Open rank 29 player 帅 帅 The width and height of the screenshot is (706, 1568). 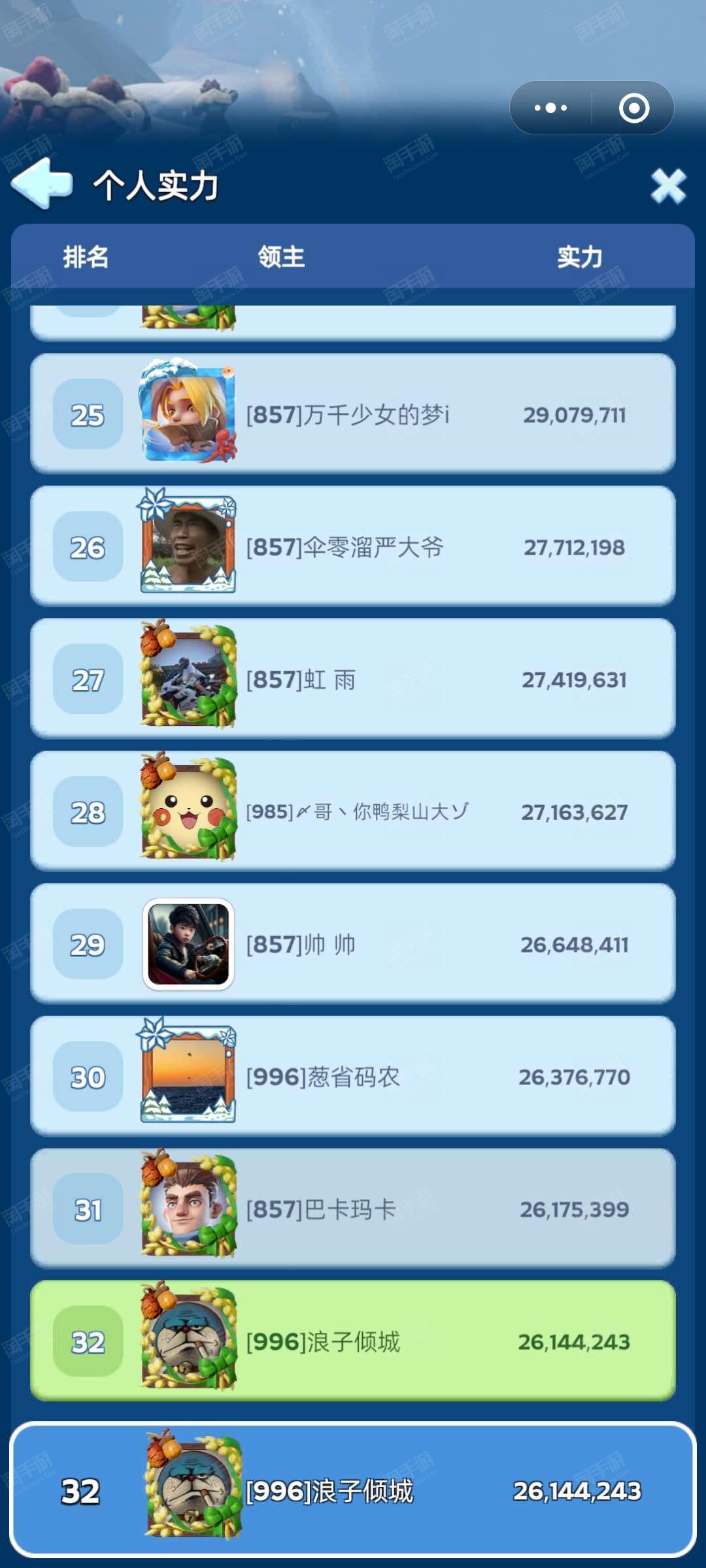(353, 944)
